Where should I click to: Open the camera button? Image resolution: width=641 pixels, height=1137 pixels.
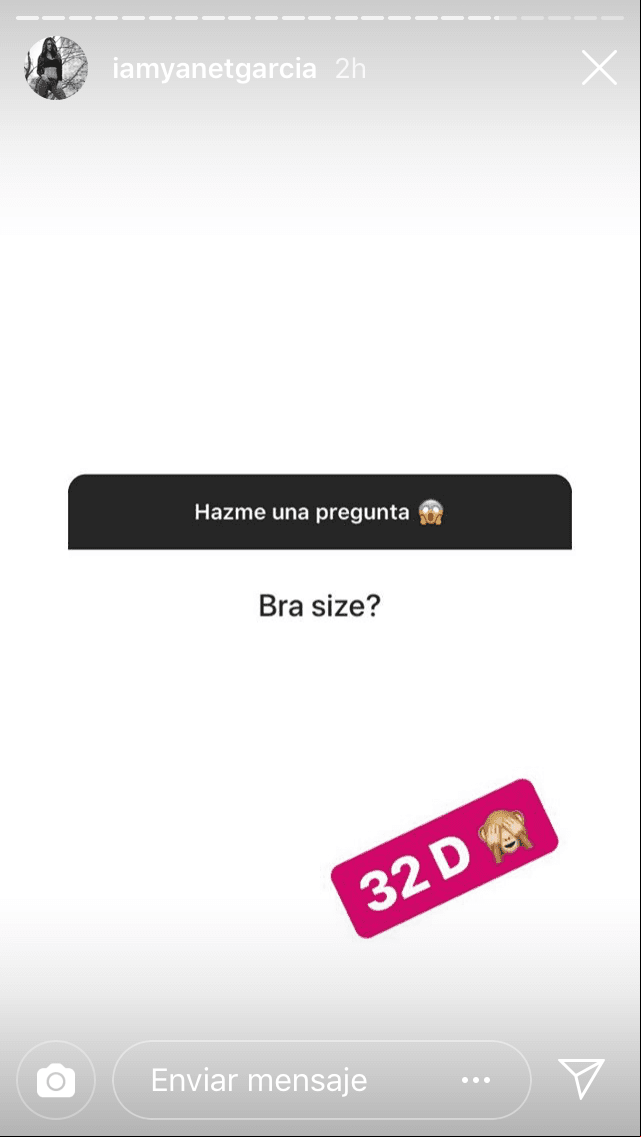point(56,1080)
